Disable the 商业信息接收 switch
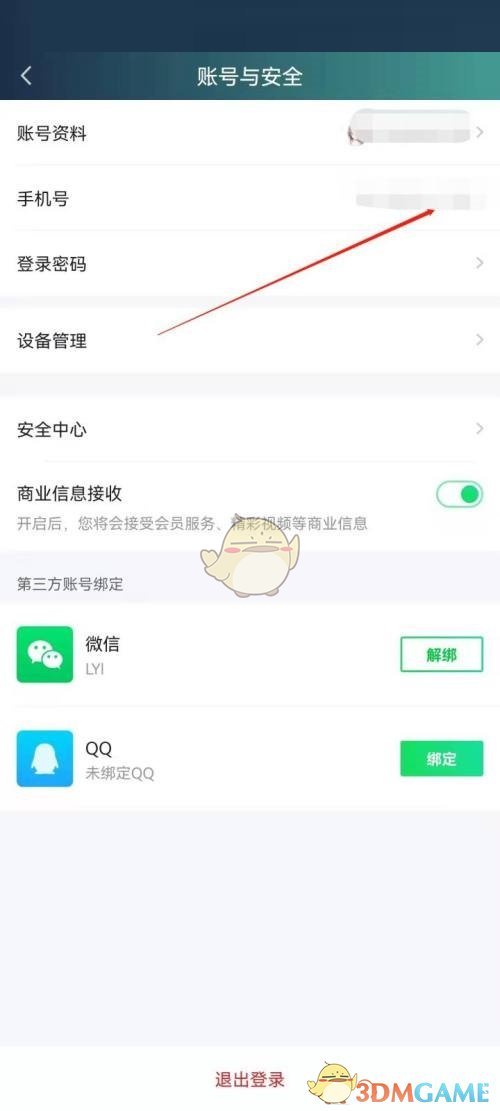 [460, 494]
